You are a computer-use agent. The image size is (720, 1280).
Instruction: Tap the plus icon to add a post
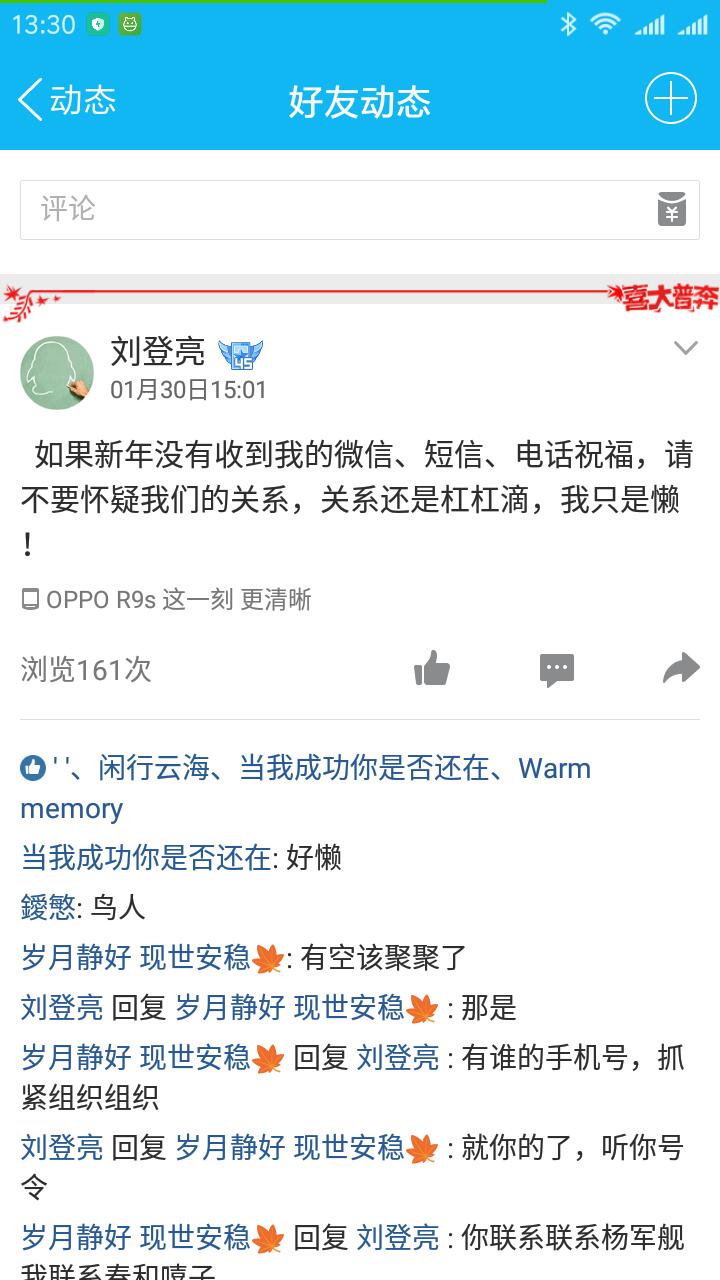670,99
